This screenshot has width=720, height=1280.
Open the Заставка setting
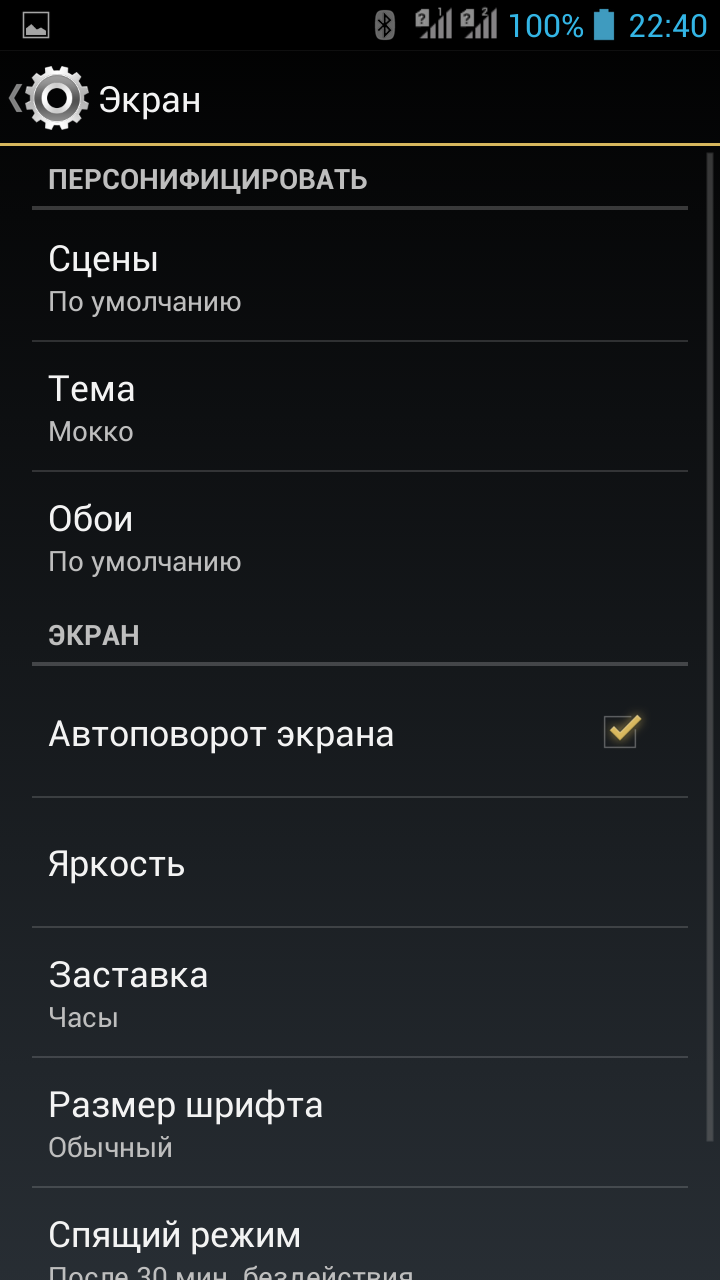360,993
